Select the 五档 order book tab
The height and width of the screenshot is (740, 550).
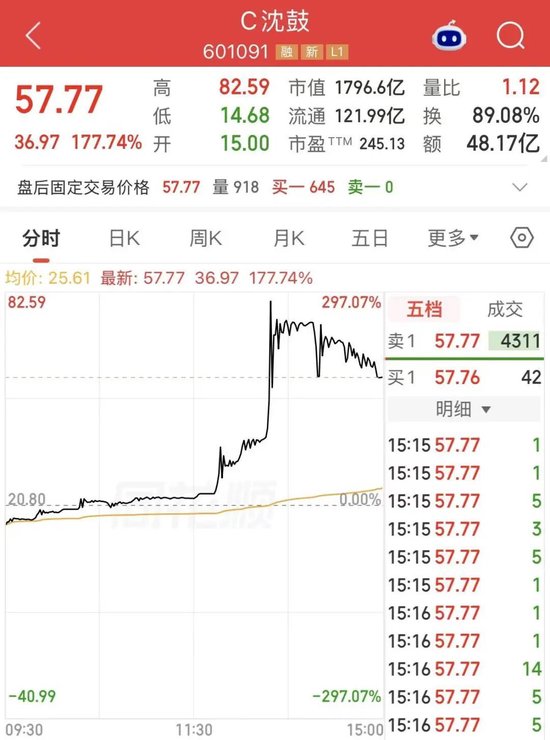[x=424, y=310]
